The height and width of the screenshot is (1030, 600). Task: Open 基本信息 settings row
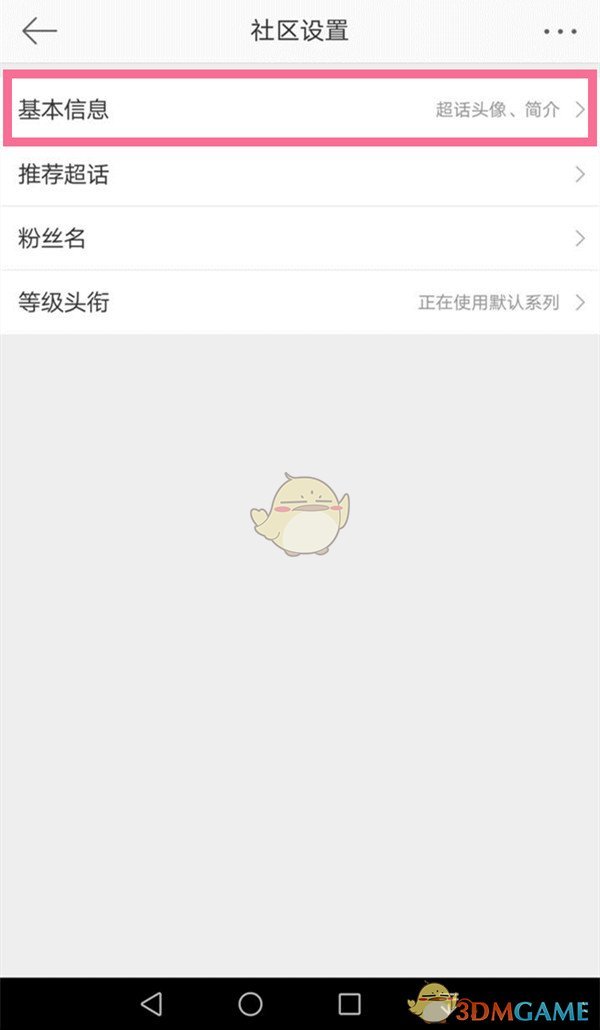point(300,110)
